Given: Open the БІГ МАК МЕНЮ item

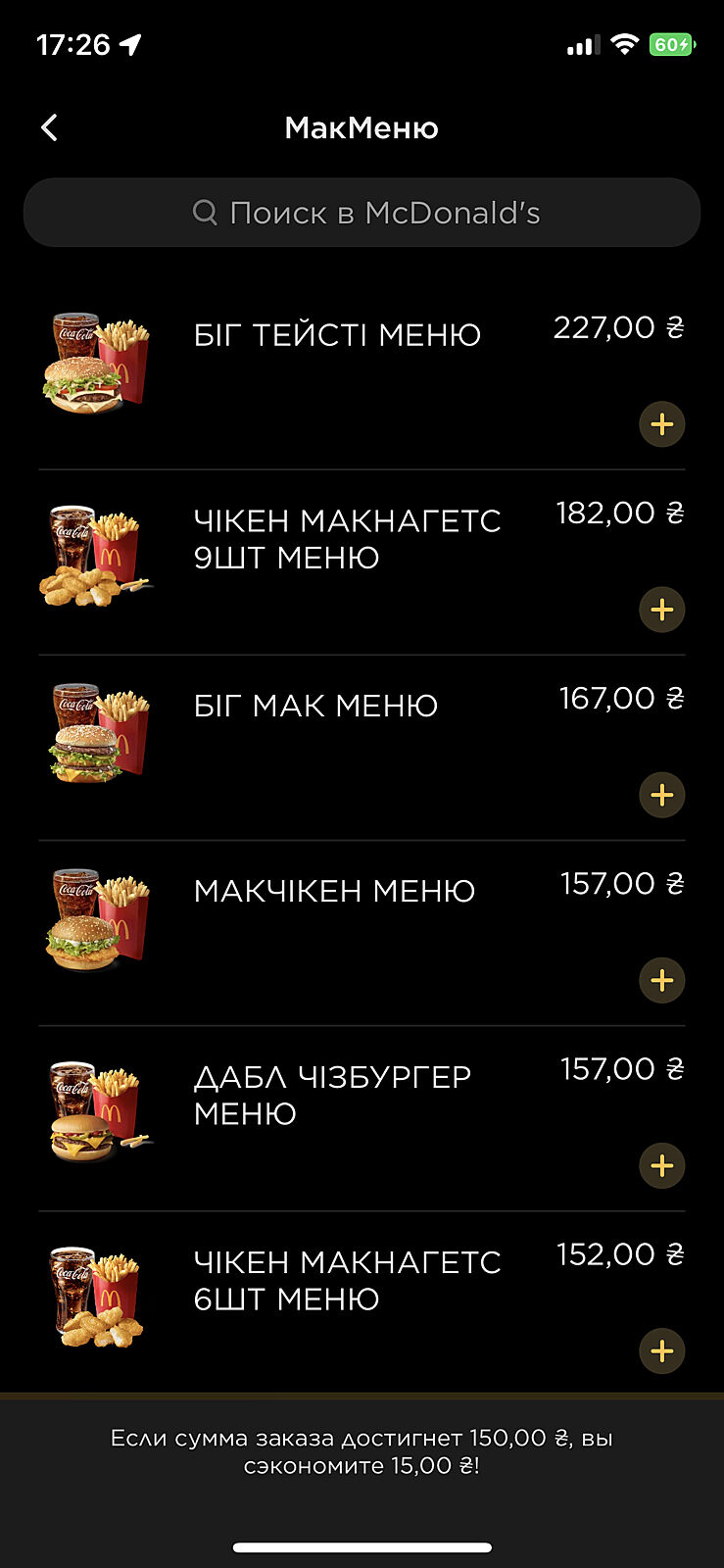Looking at the screenshot, I should (x=315, y=706).
